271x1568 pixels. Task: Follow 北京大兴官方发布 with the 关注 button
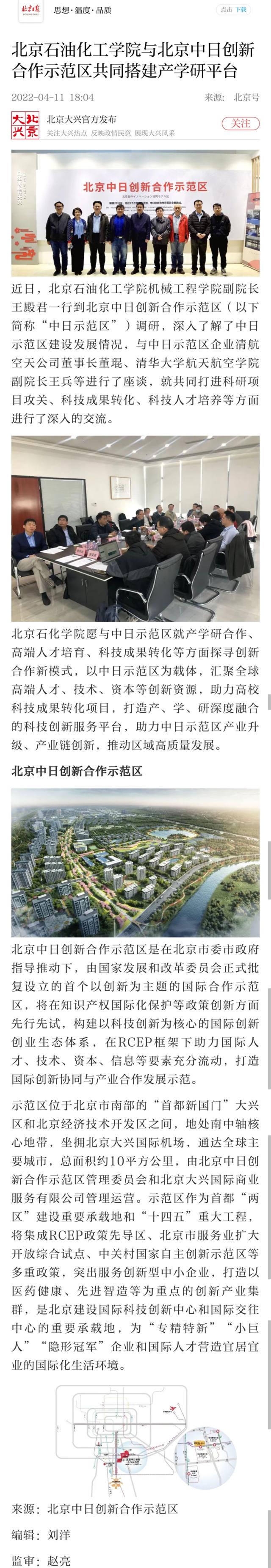coord(240,123)
